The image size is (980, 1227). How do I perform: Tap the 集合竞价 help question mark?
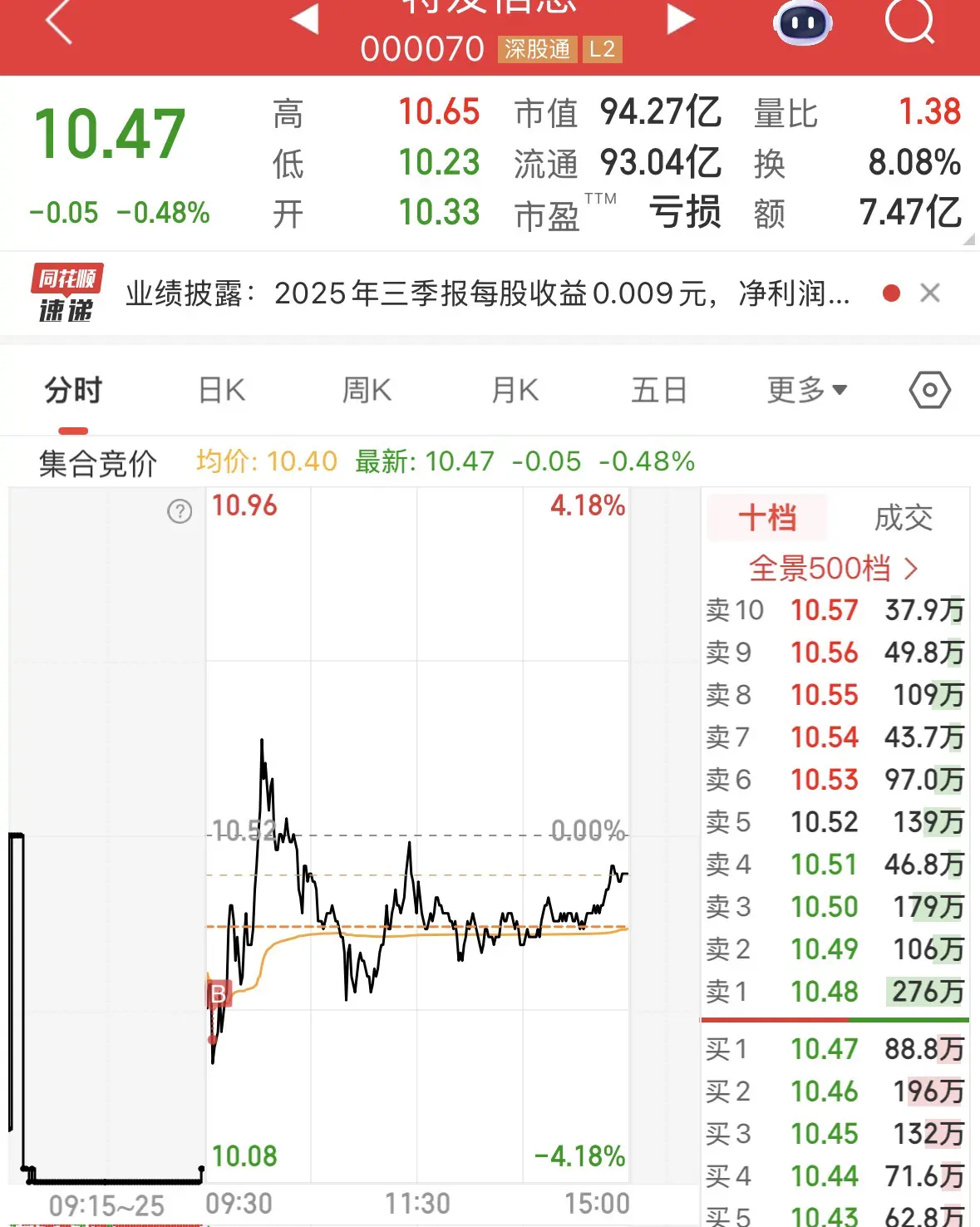[x=180, y=511]
